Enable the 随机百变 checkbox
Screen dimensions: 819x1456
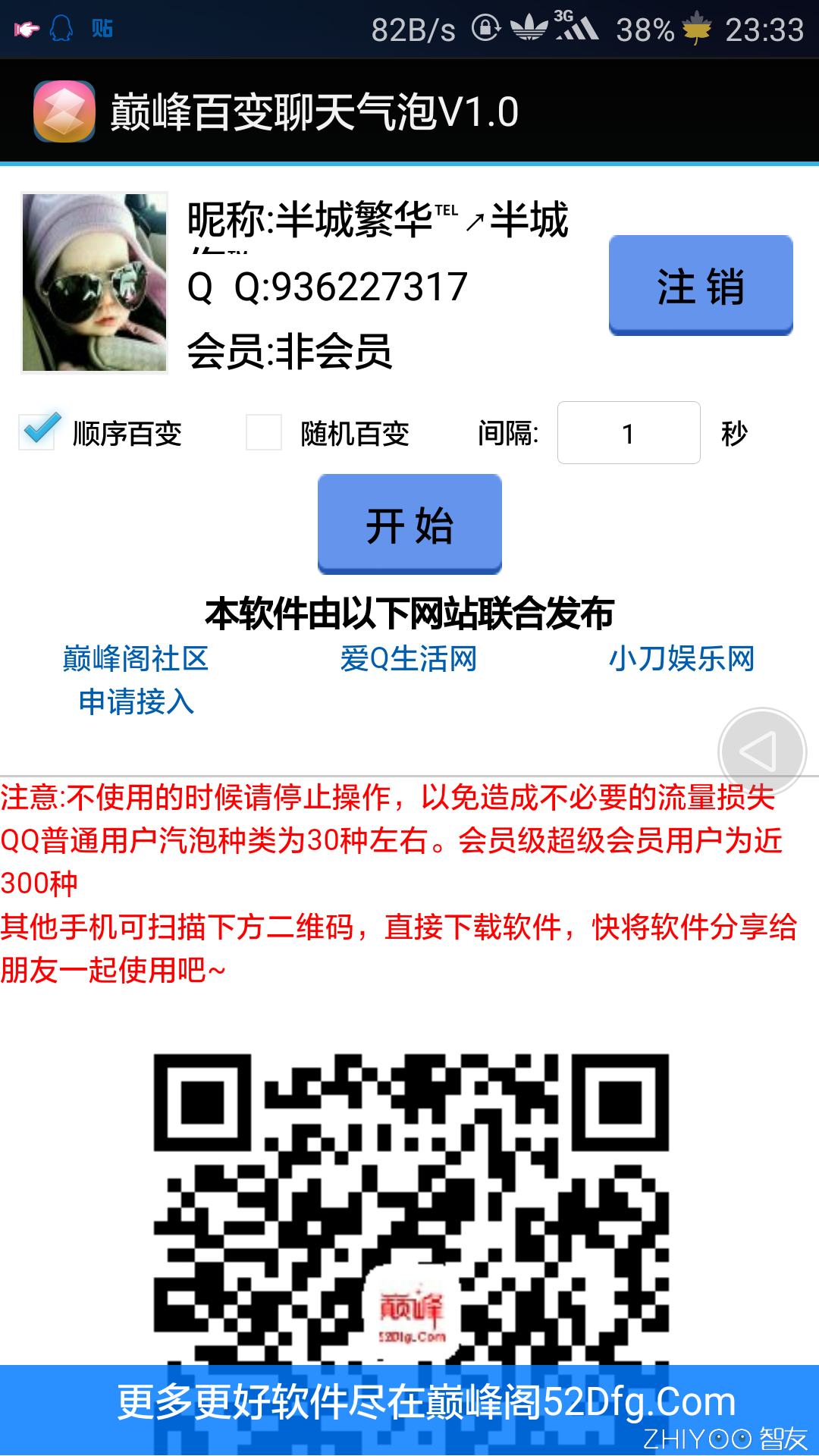[264, 432]
